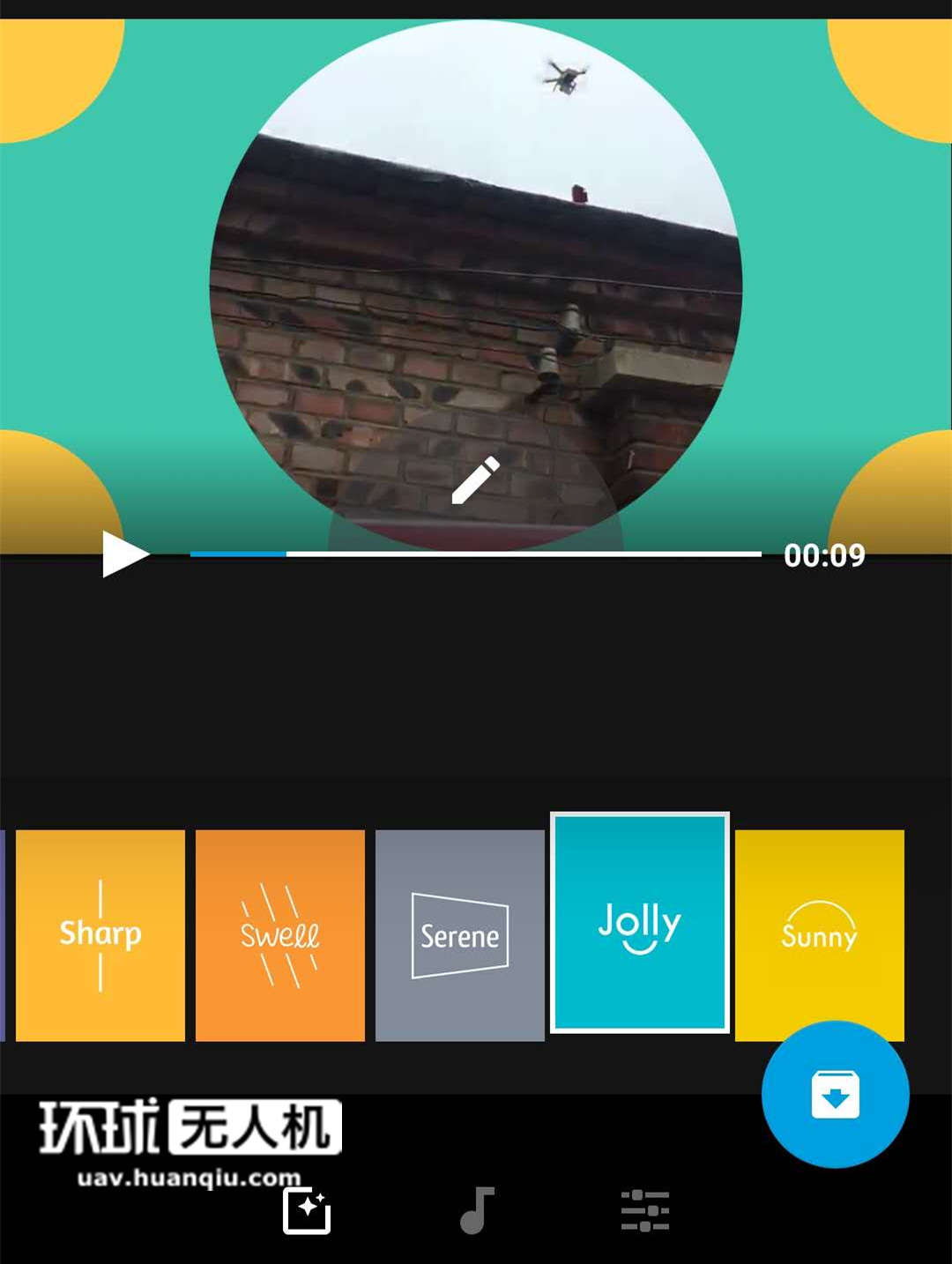Tap the pencil edit icon on video

(x=476, y=480)
